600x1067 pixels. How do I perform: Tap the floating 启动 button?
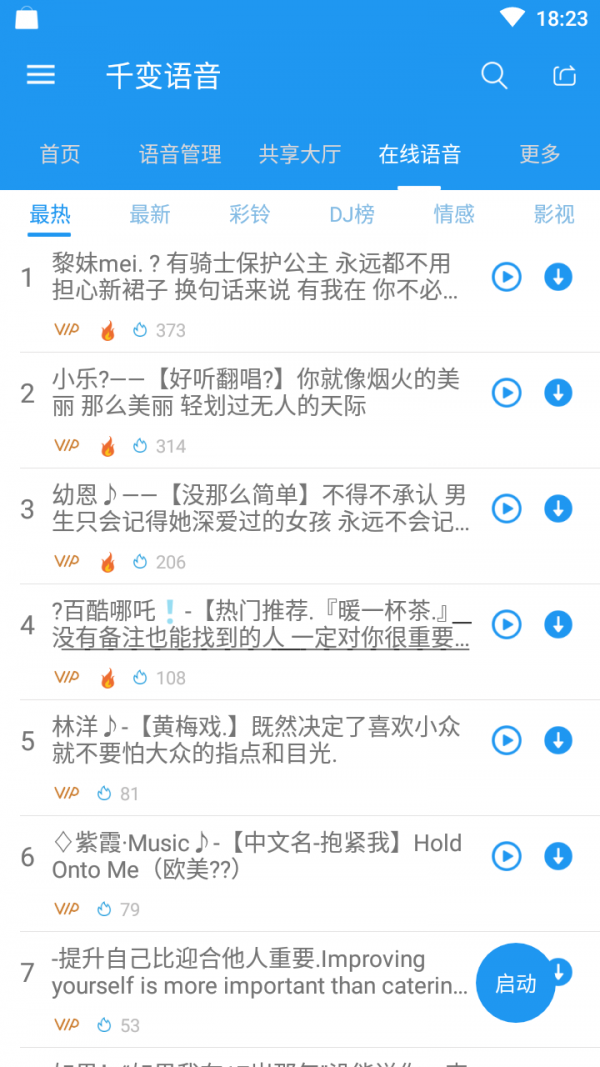click(x=516, y=983)
